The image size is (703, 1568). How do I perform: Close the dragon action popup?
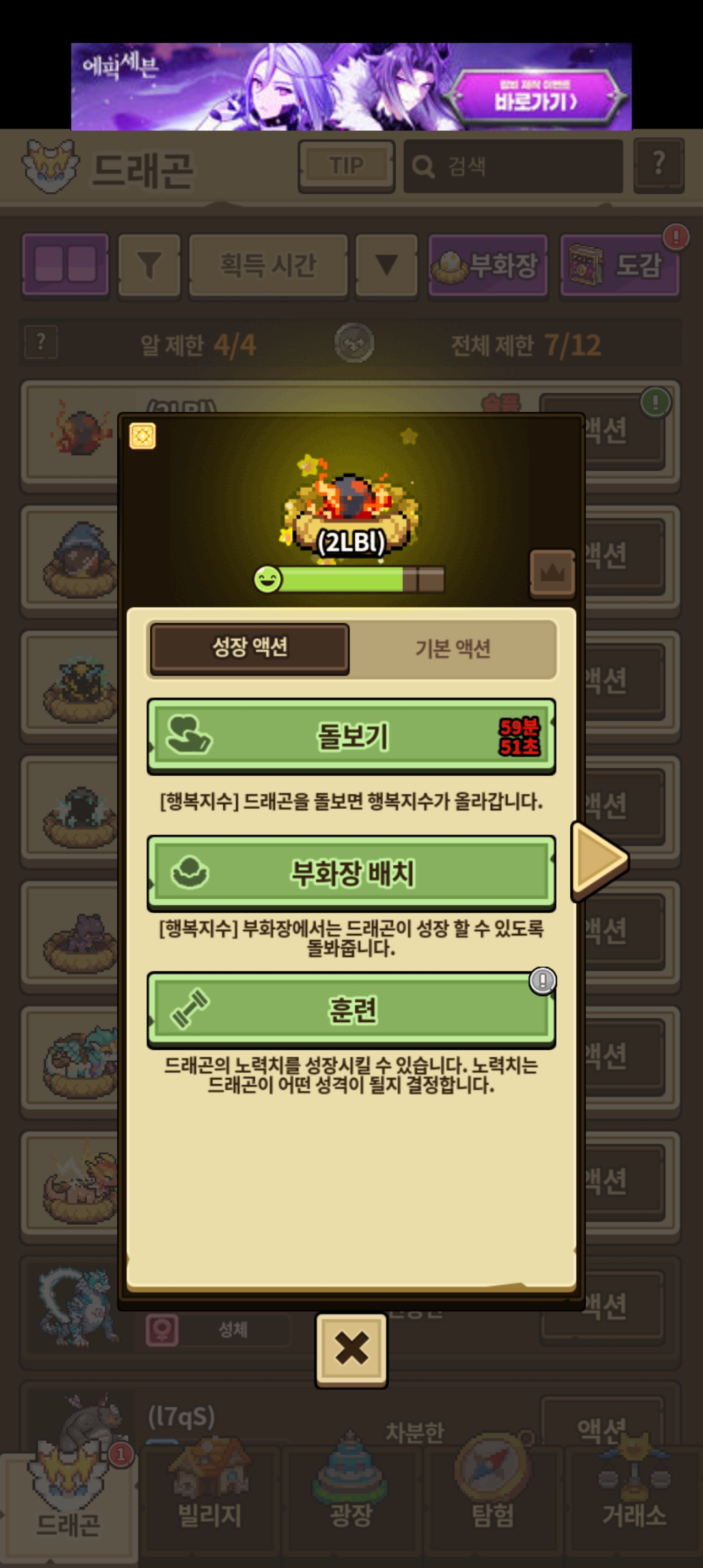click(351, 1349)
